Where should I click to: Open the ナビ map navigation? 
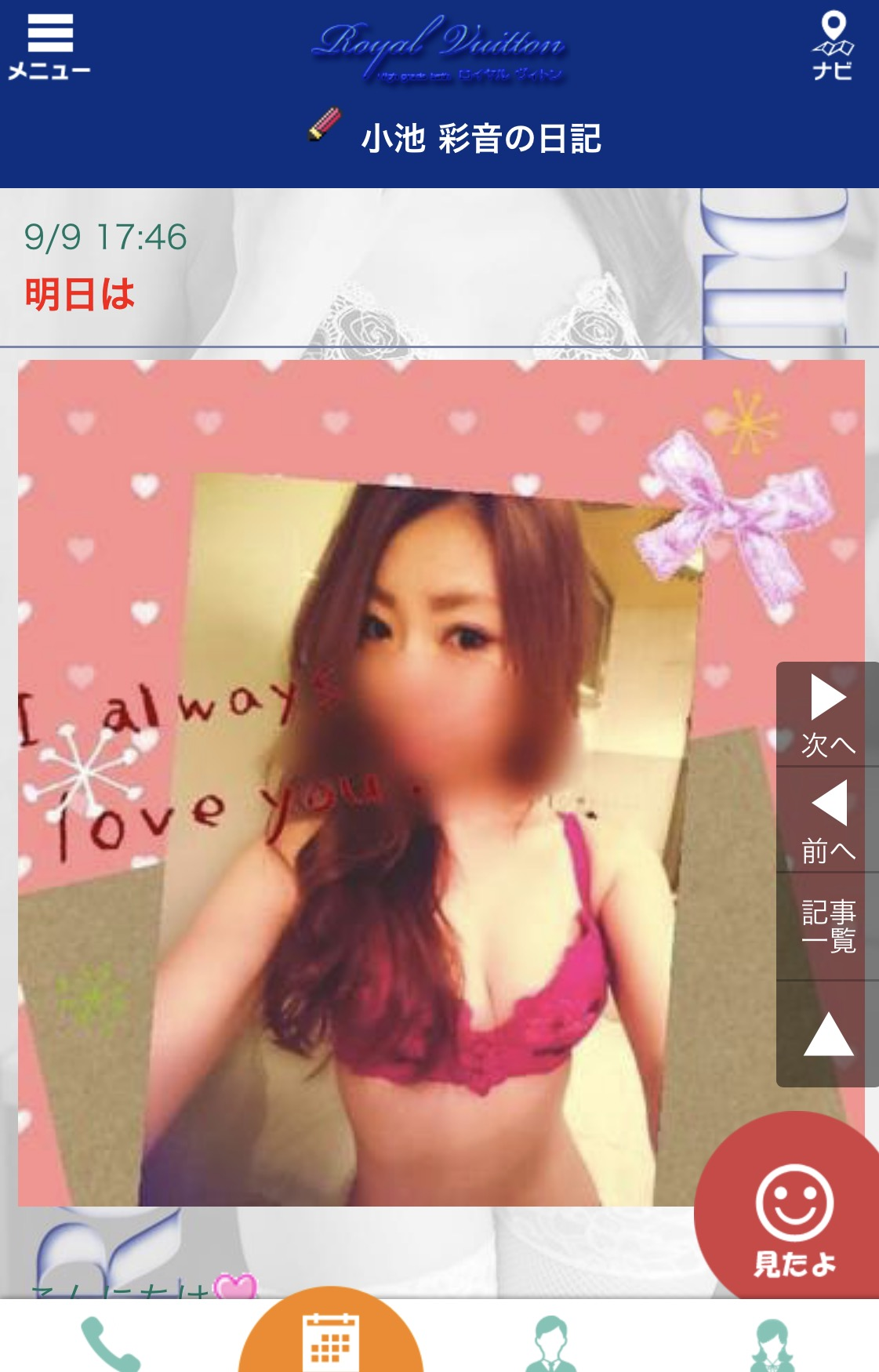click(832, 46)
